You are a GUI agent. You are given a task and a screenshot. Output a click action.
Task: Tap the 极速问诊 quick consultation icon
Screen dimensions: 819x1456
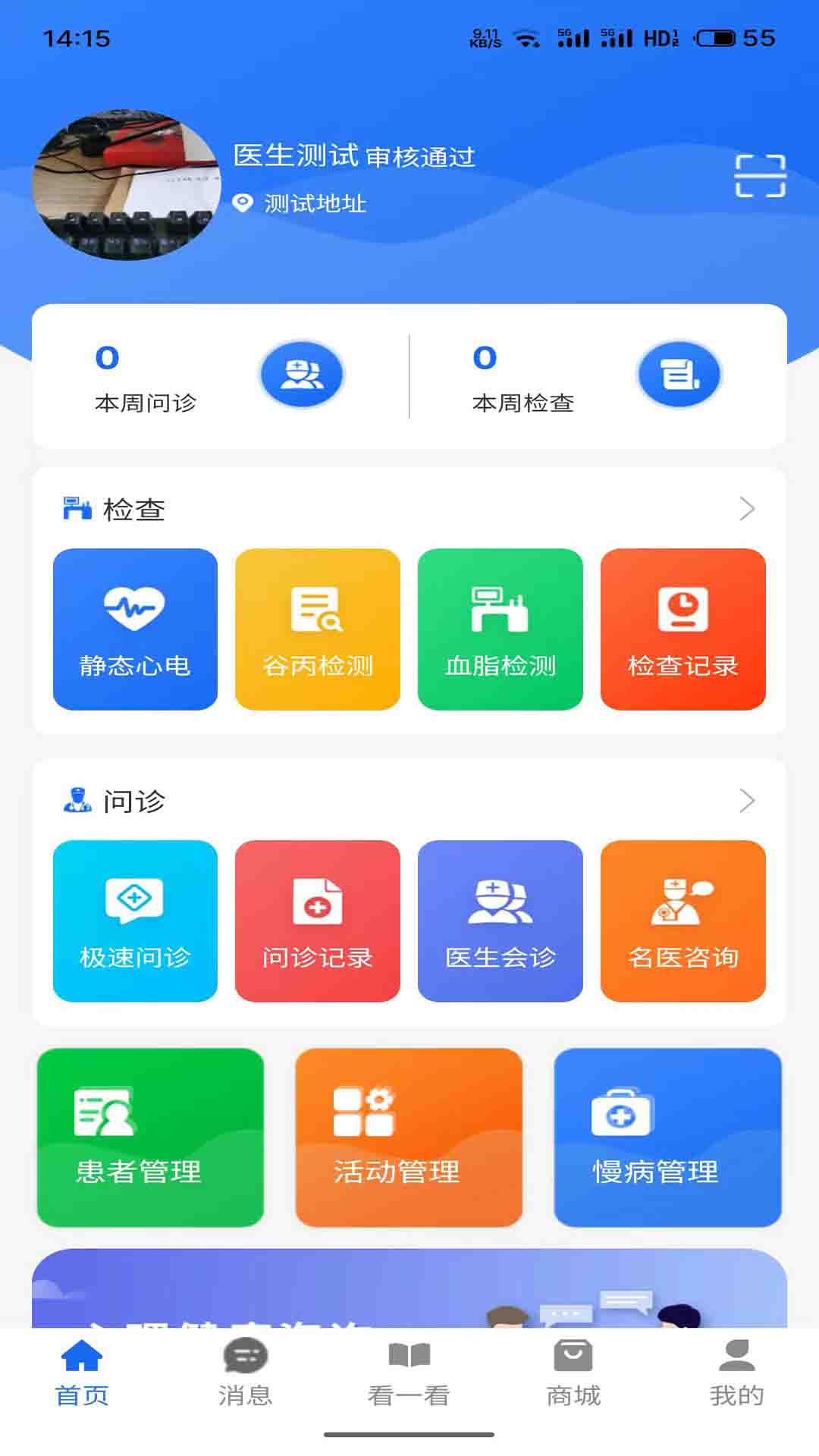tap(134, 920)
